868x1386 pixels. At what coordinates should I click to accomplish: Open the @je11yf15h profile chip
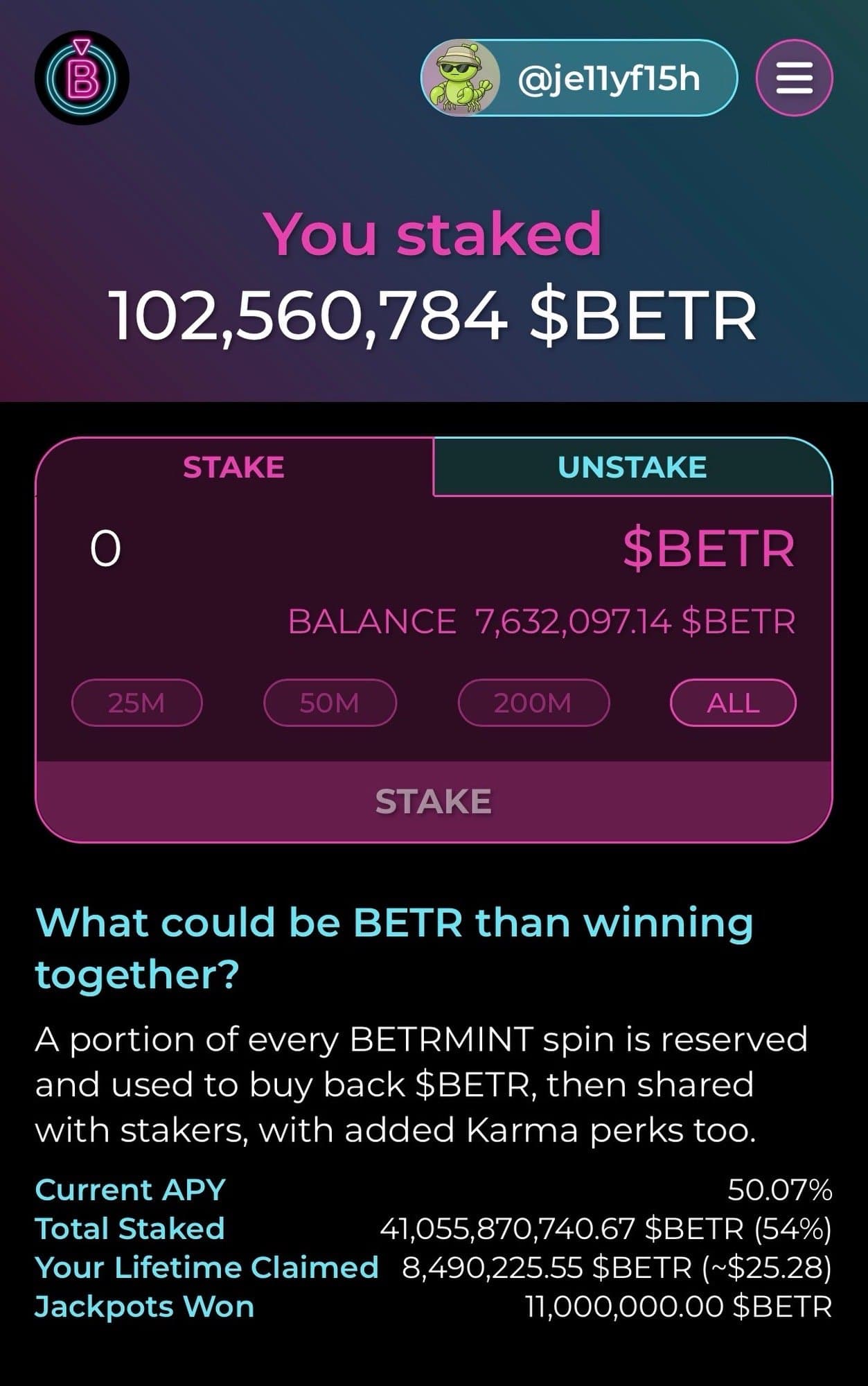tap(579, 78)
